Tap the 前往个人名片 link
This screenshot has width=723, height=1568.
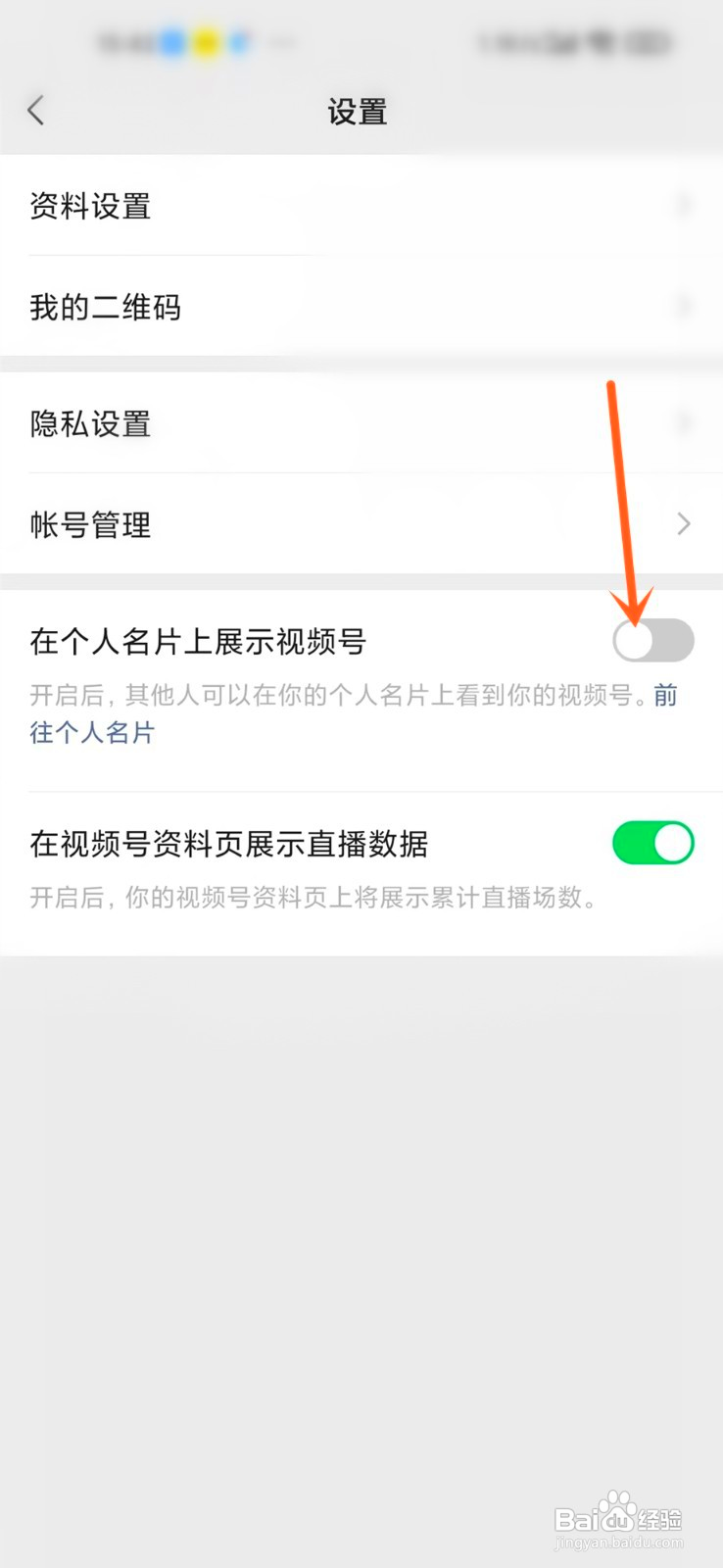[92, 732]
